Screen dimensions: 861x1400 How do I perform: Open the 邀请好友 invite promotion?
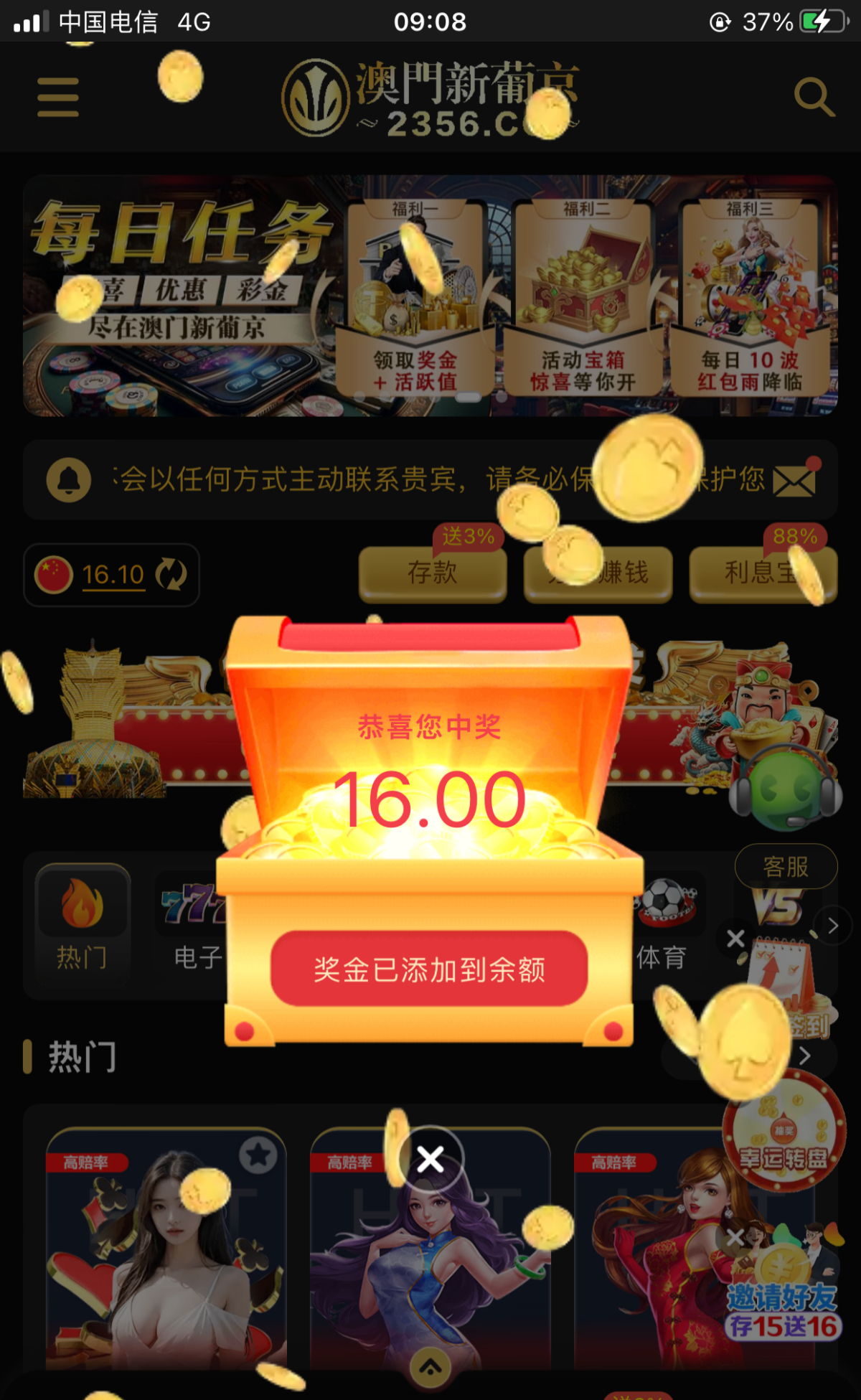(782, 1299)
